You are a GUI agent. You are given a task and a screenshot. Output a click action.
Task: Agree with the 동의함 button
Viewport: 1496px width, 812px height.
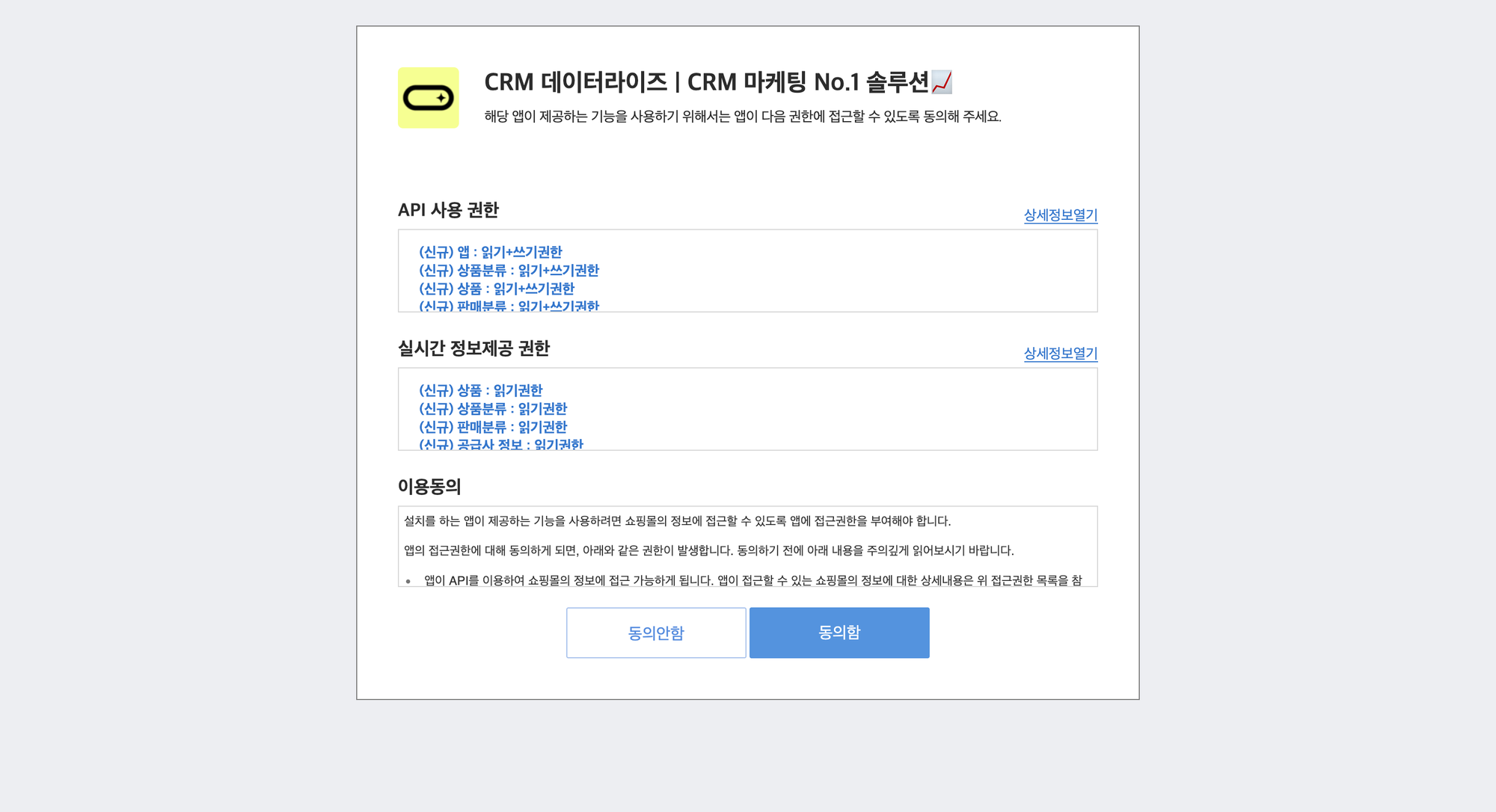(839, 633)
